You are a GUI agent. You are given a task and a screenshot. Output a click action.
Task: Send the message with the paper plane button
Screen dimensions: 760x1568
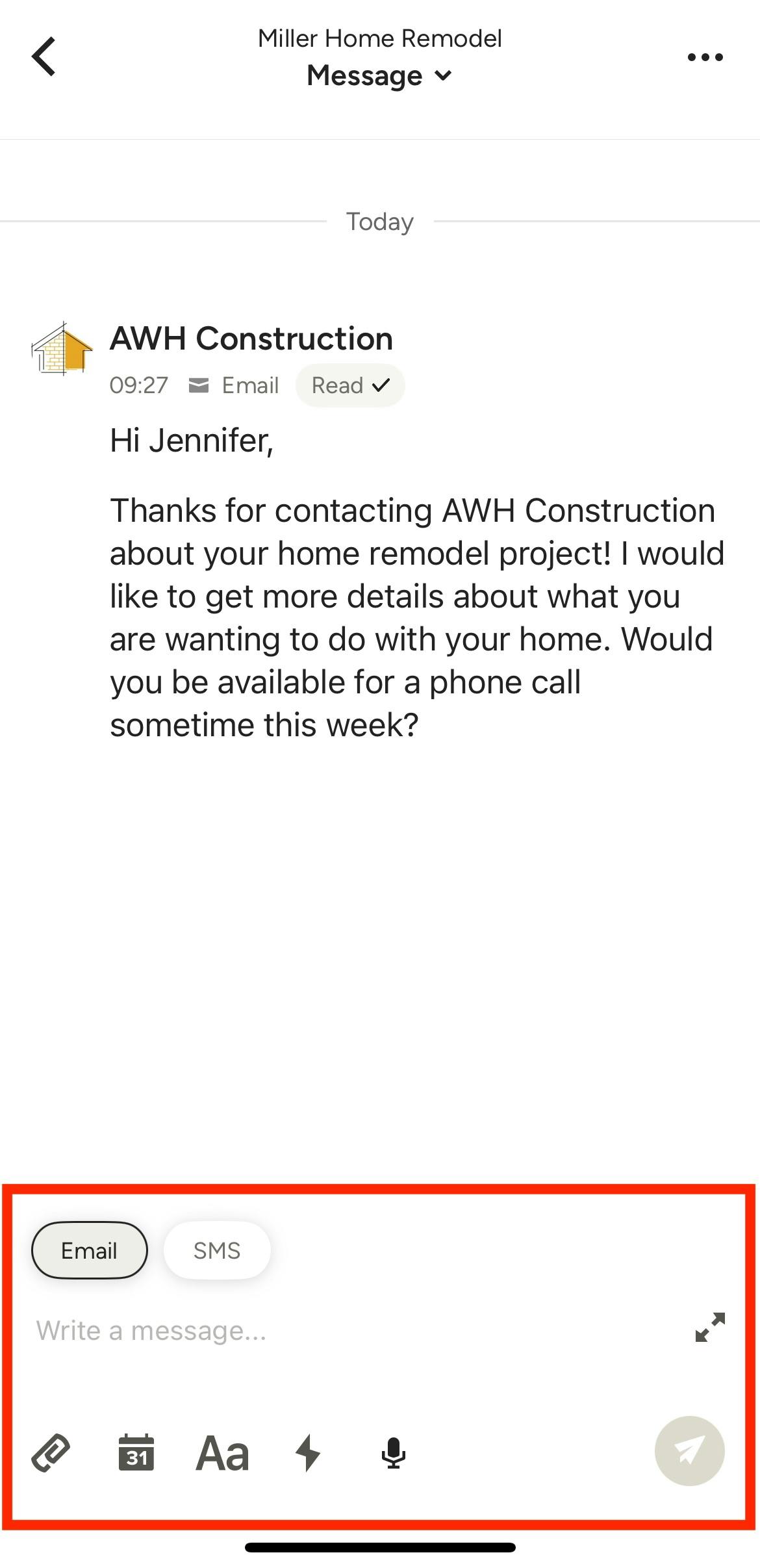(x=689, y=1450)
